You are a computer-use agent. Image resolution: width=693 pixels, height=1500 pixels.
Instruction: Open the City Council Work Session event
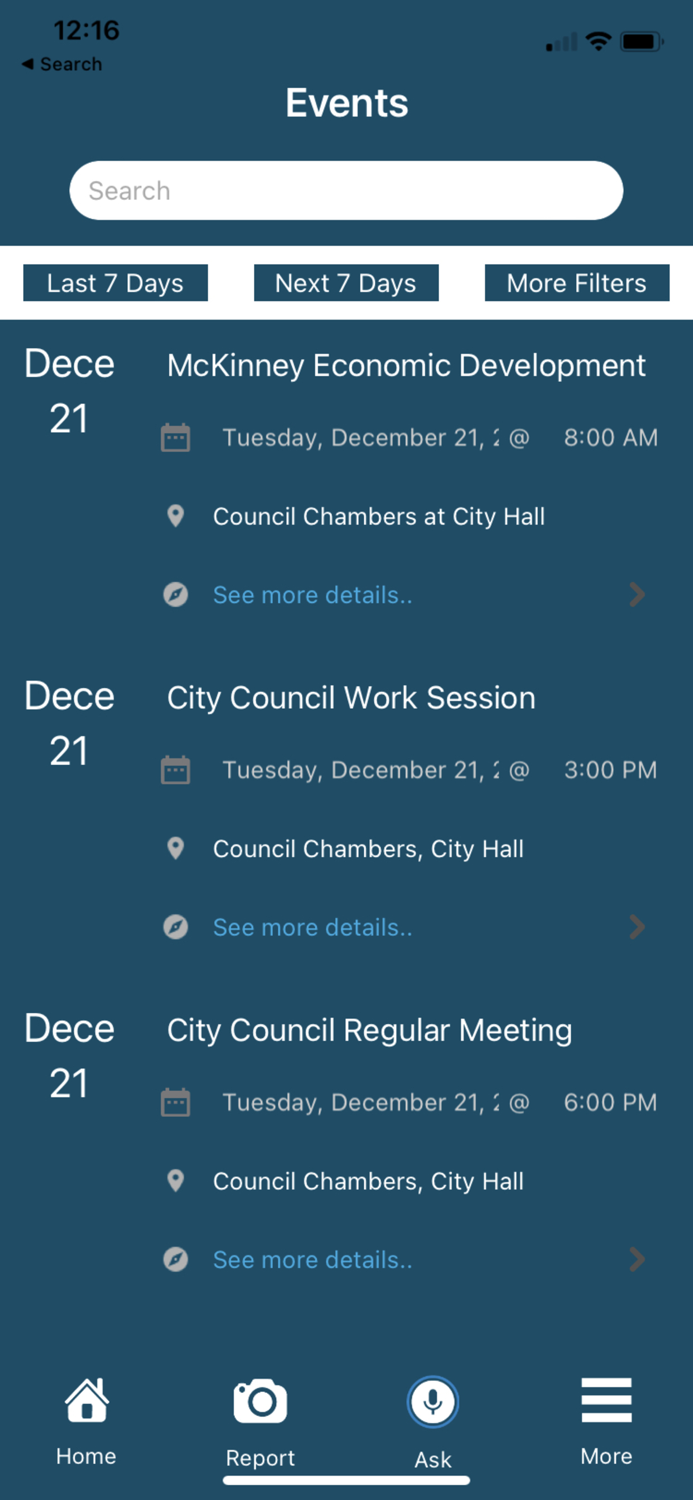pos(351,698)
